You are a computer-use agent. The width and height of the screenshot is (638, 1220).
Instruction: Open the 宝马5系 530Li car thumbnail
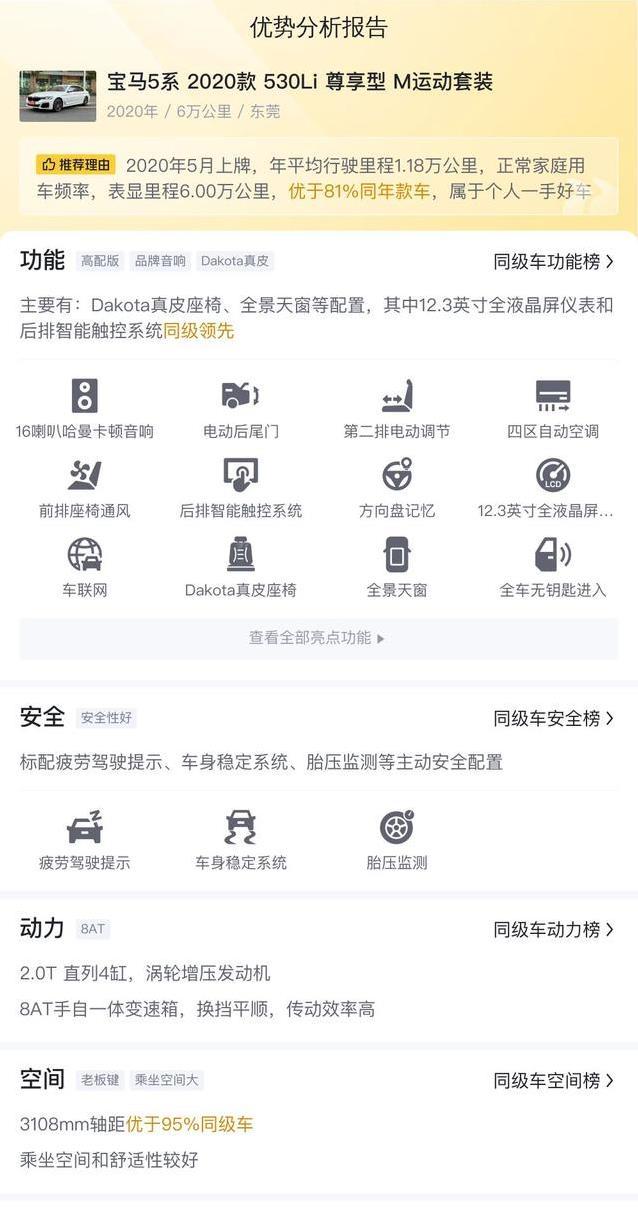coord(58,96)
